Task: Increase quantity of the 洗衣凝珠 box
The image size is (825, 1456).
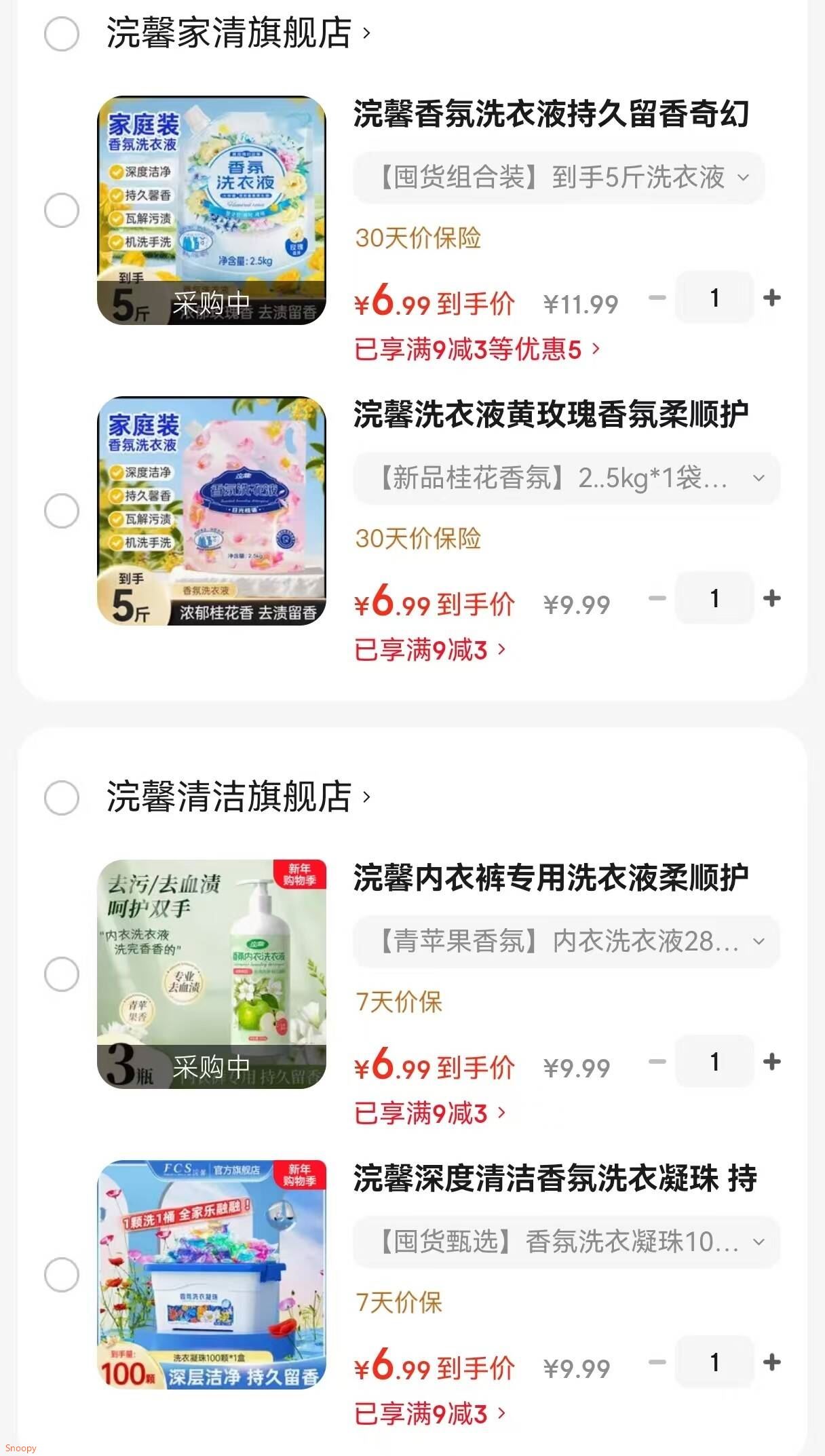Action: pyautogui.click(x=772, y=1364)
